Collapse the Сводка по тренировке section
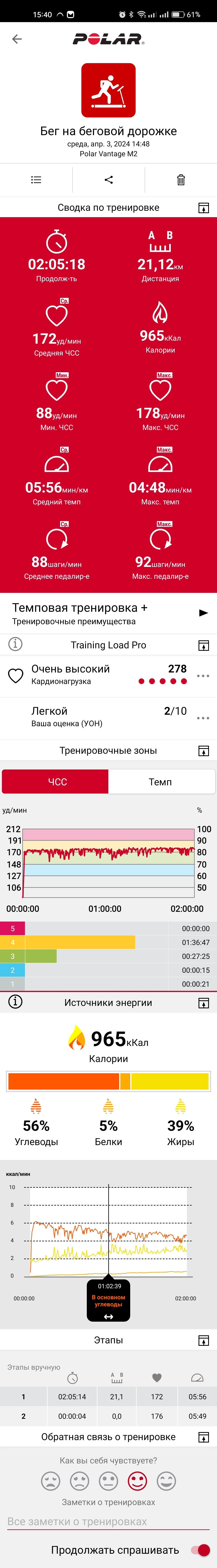This screenshot has width=217, height=1568. pyautogui.click(x=204, y=208)
